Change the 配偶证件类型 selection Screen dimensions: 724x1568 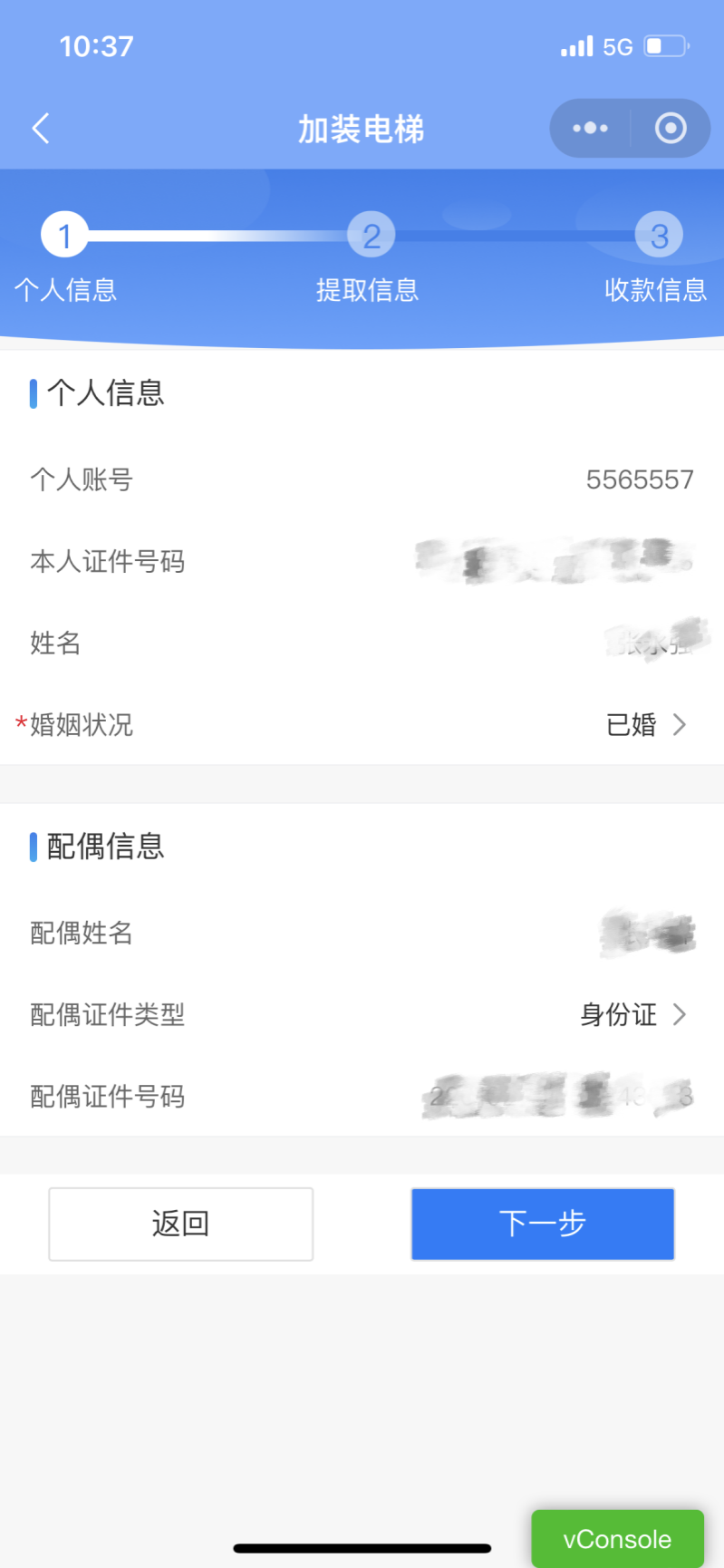[x=362, y=1014]
